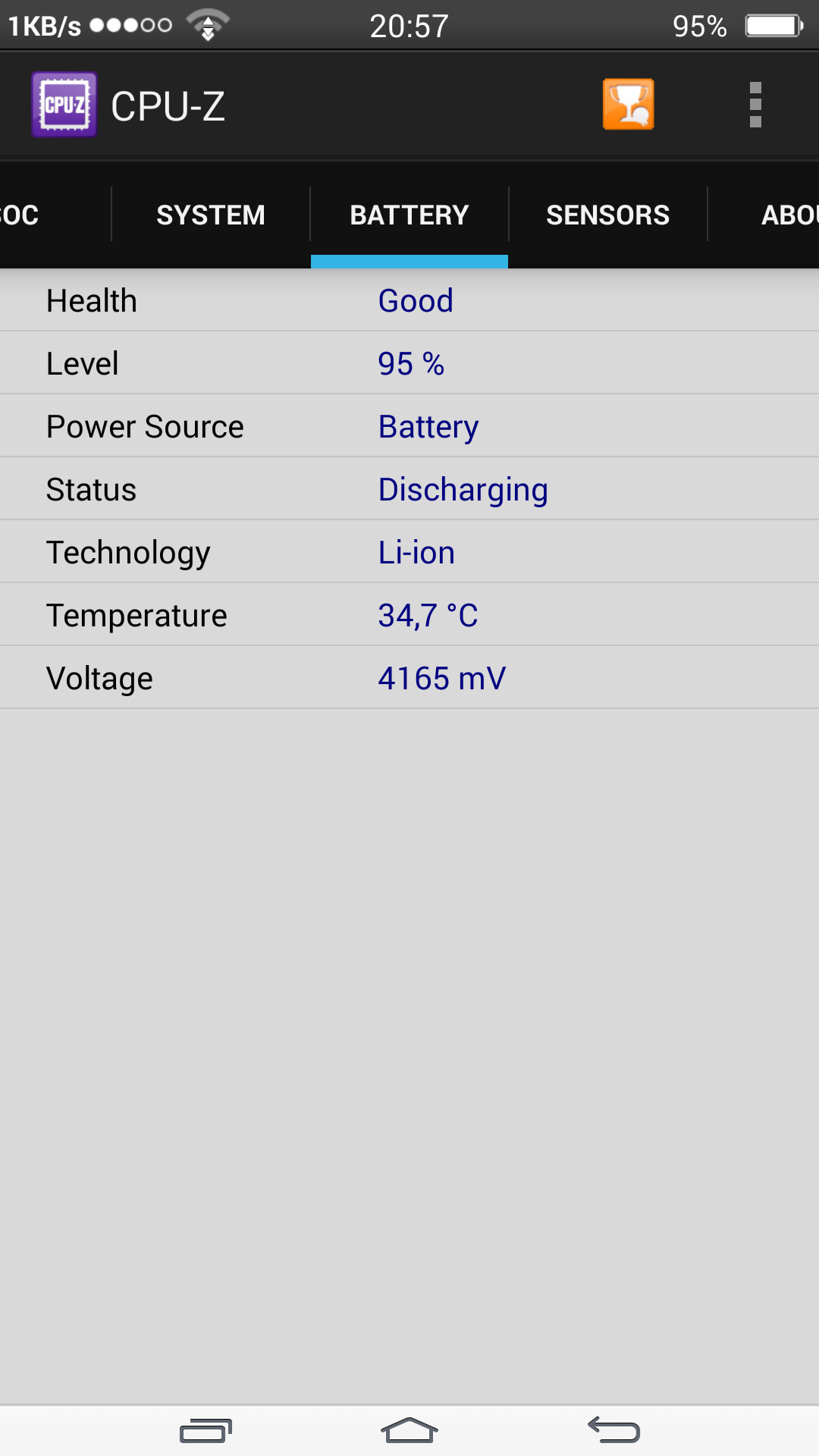Switch to the SYSTEM tab
Viewport: 819px width, 1456px height.
point(211,215)
